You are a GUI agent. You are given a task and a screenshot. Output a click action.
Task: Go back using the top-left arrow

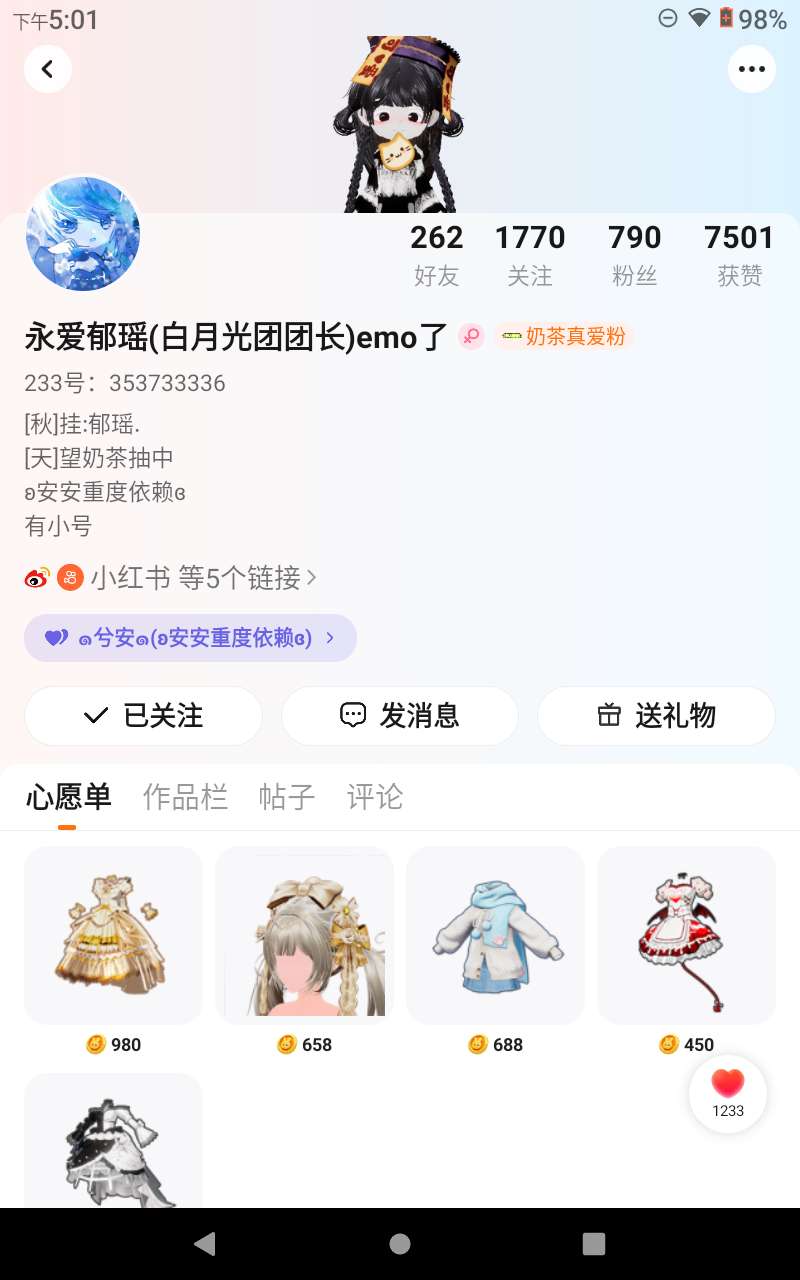coord(47,69)
